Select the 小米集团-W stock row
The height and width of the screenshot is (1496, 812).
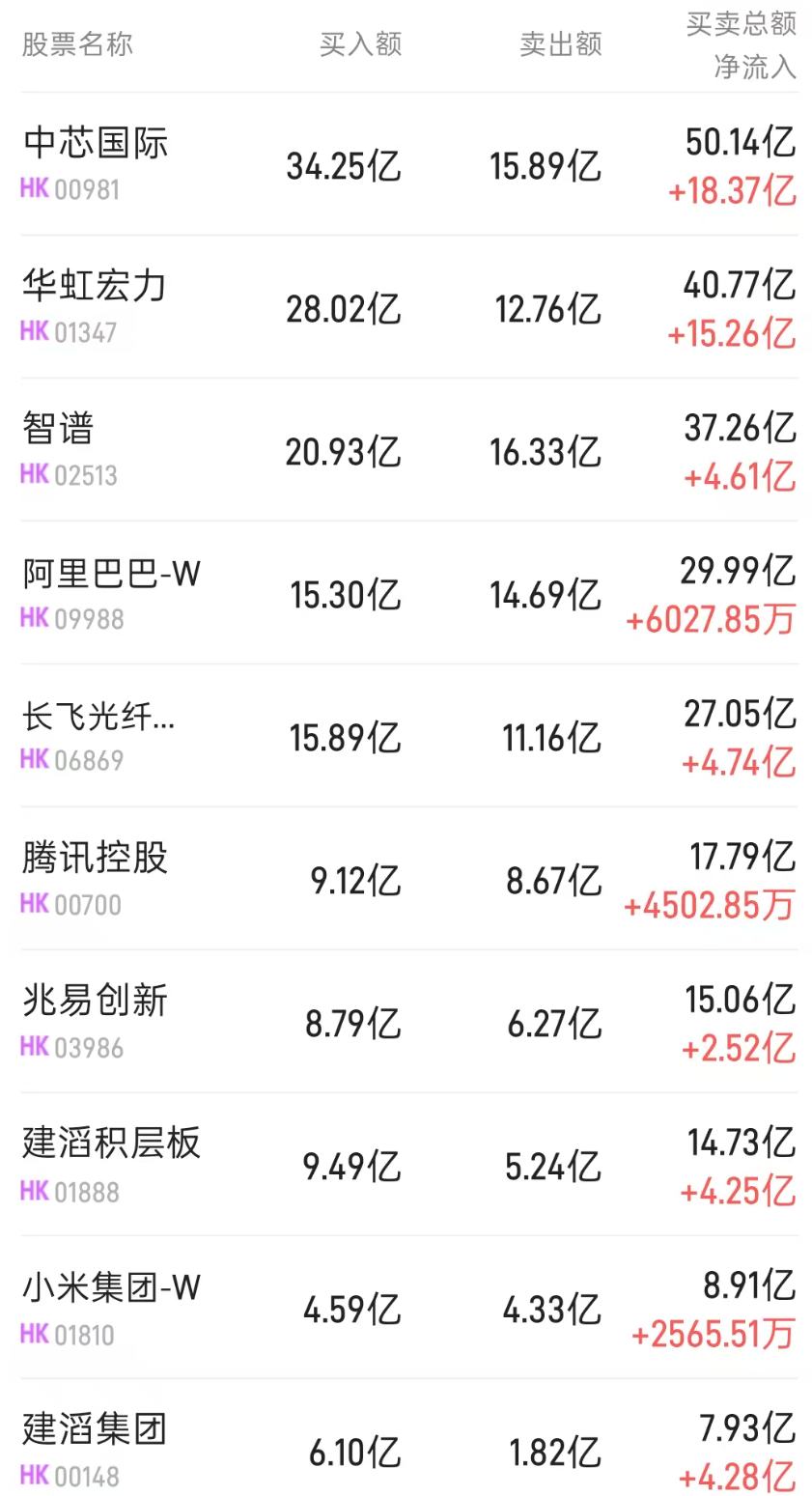coord(408,1309)
